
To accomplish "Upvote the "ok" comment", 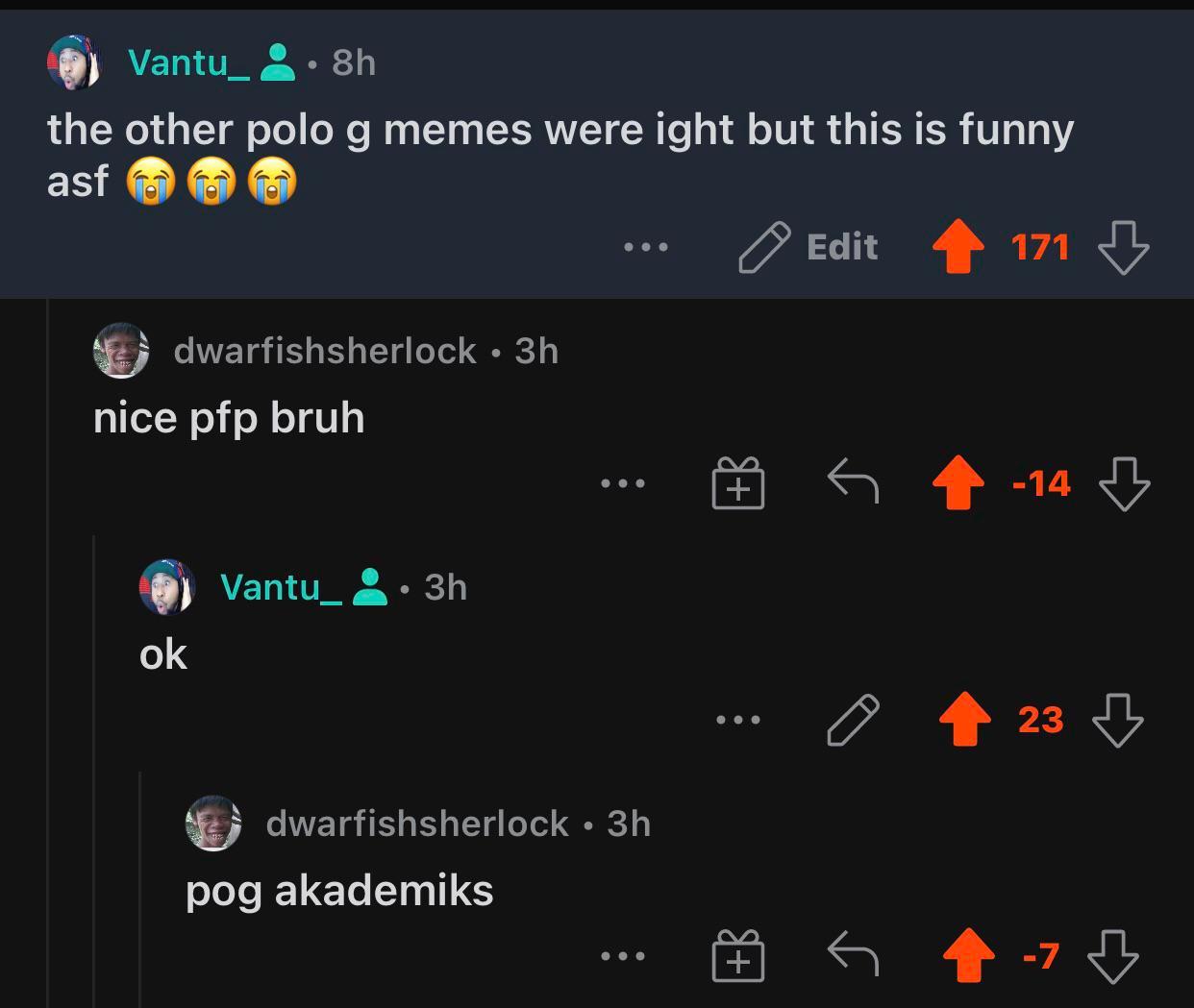I will pos(964,719).
